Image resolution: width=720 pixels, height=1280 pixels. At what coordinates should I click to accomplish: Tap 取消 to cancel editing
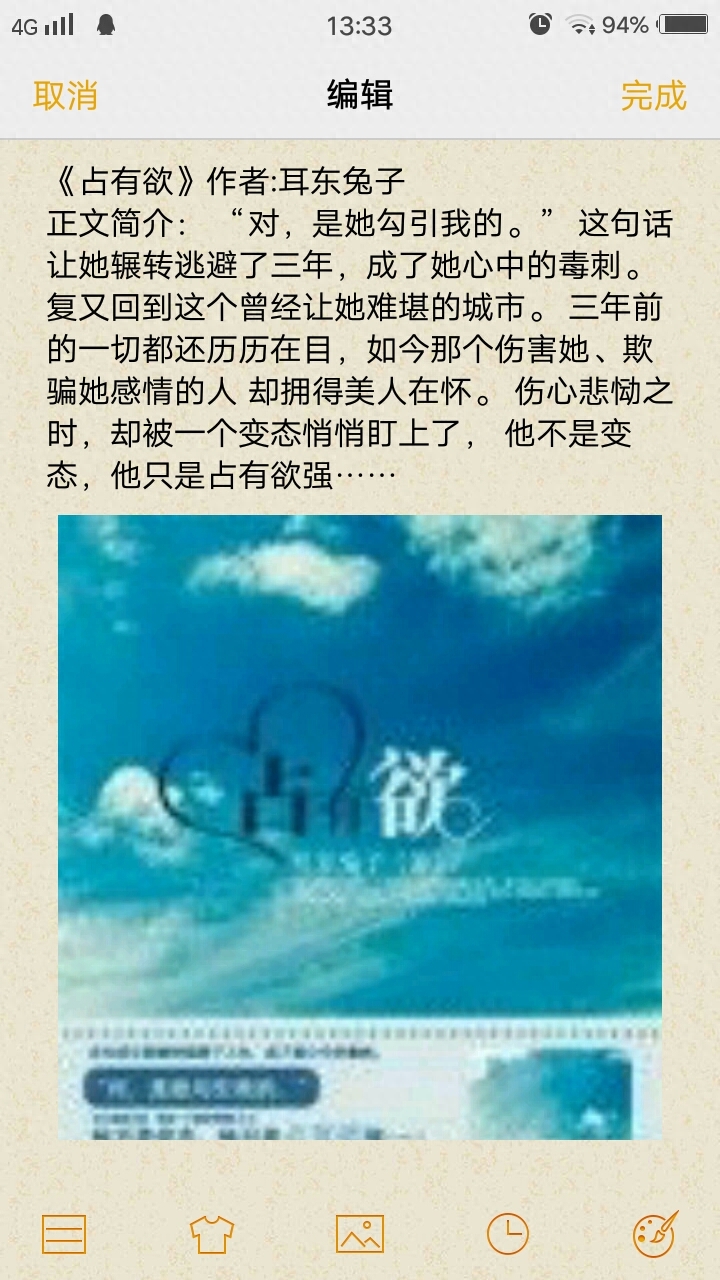65,95
